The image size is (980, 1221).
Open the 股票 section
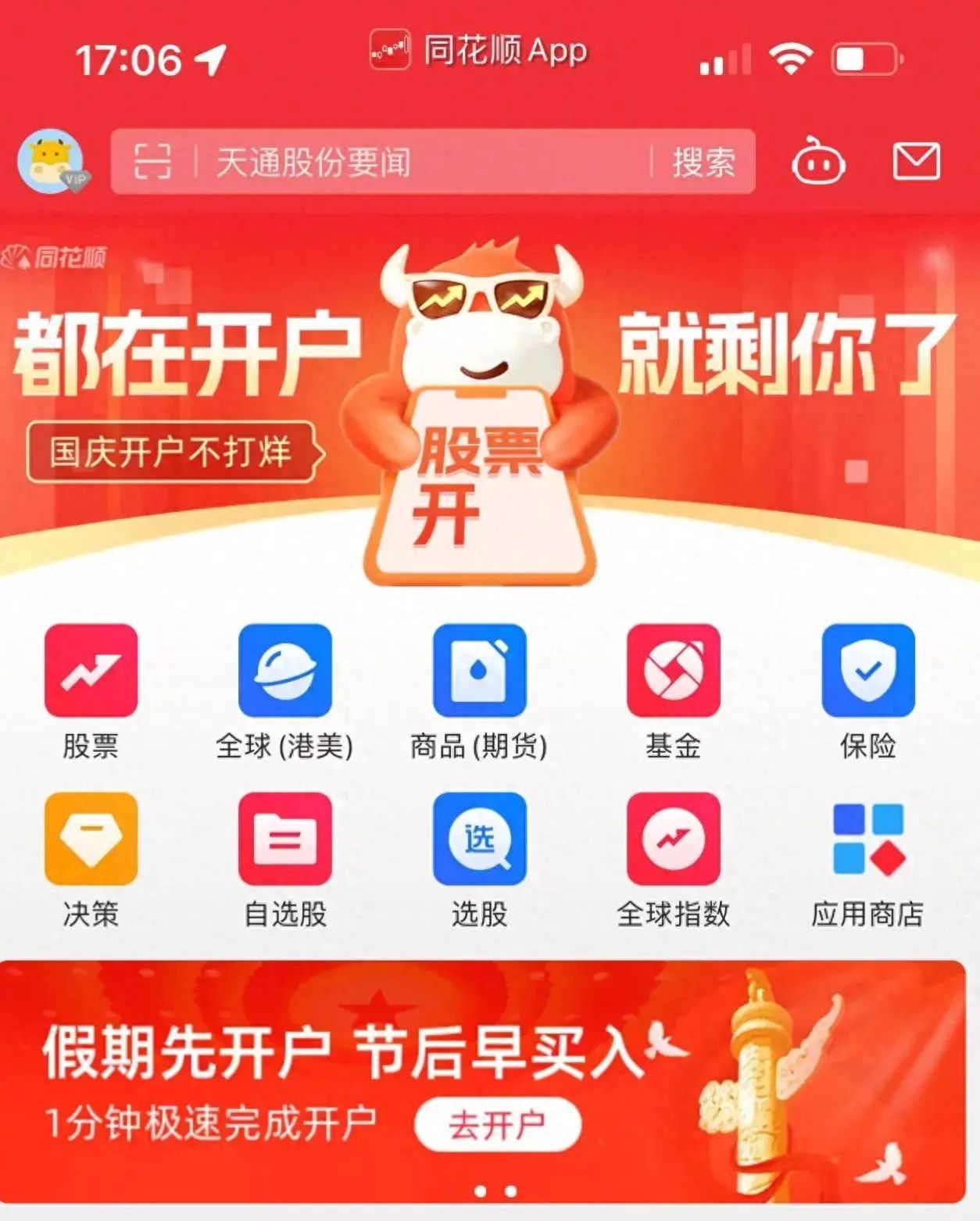[x=91, y=689]
